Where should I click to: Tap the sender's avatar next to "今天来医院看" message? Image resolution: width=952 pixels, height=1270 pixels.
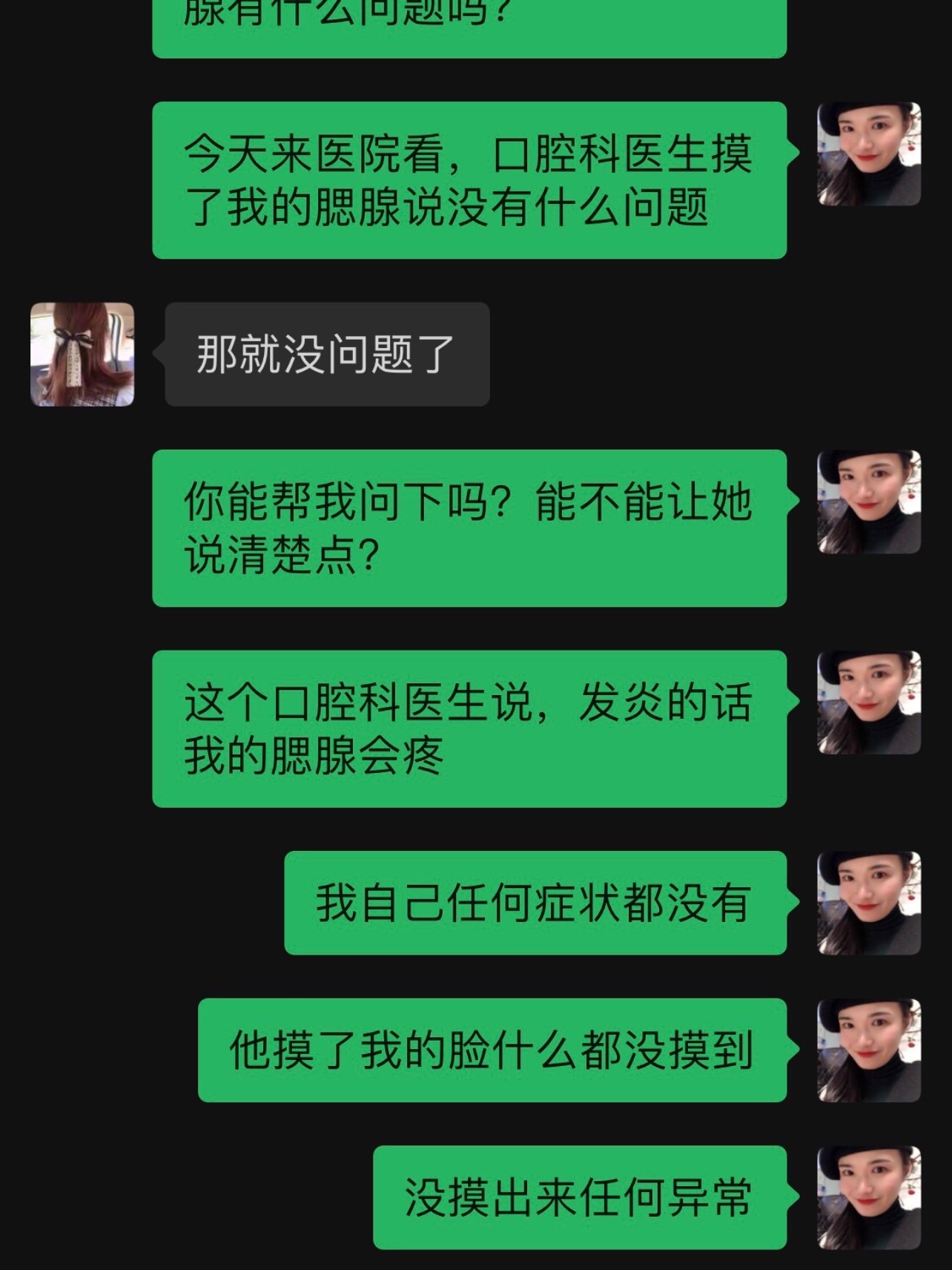click(x=868, y=154)
